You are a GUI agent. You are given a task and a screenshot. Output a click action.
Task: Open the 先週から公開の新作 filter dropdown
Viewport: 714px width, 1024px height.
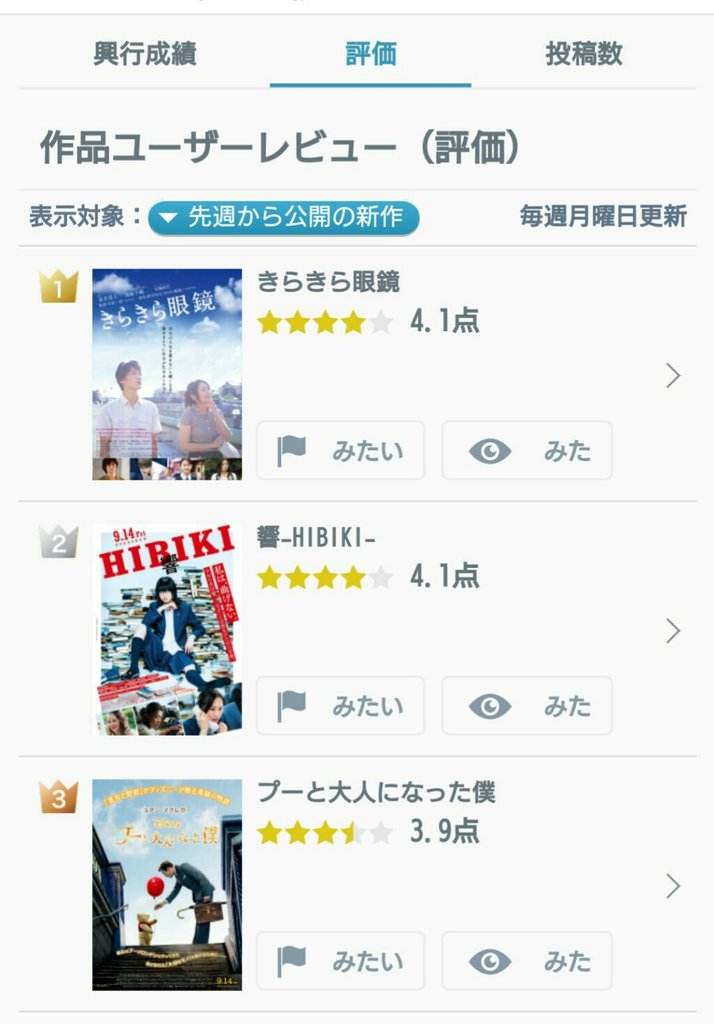(284, 216)
